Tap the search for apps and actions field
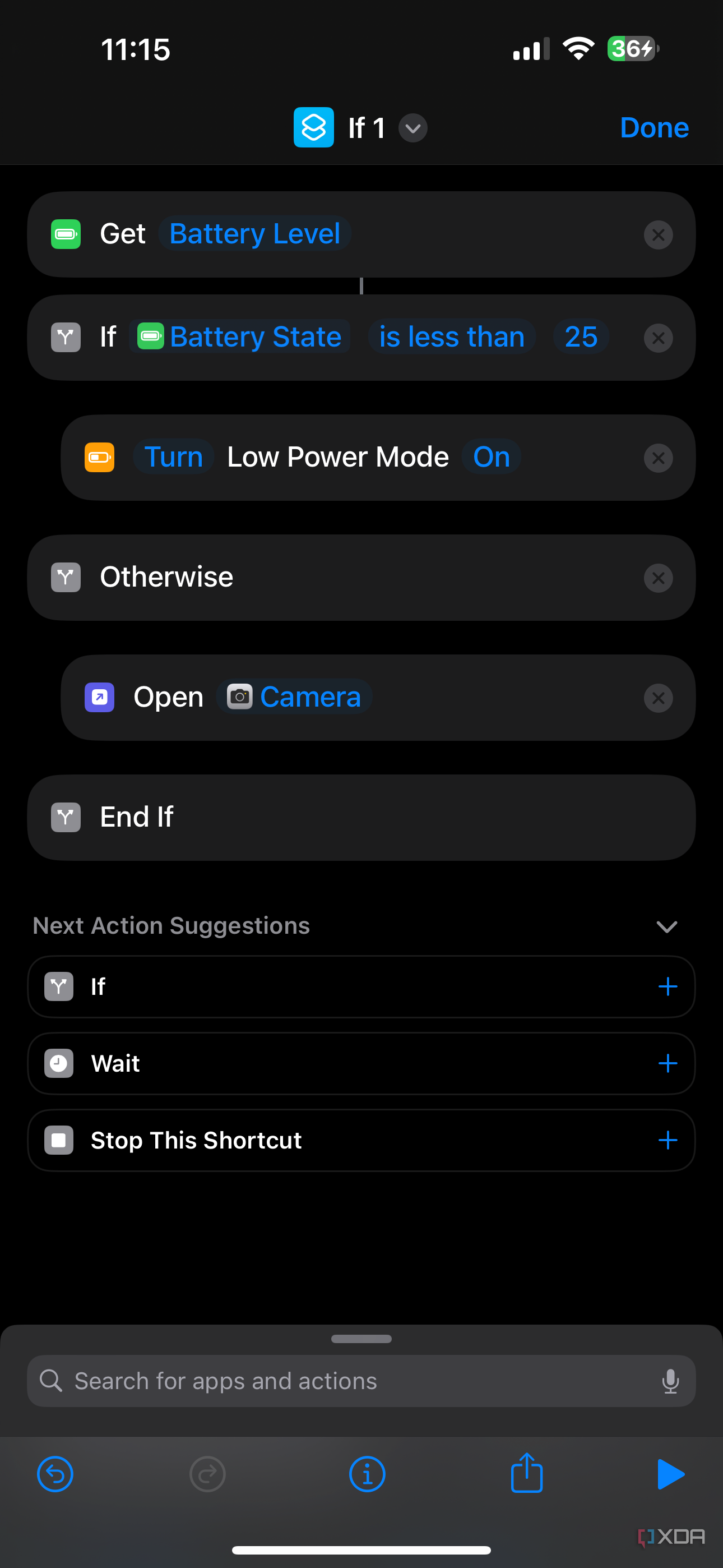 [x=304, y=1381]
